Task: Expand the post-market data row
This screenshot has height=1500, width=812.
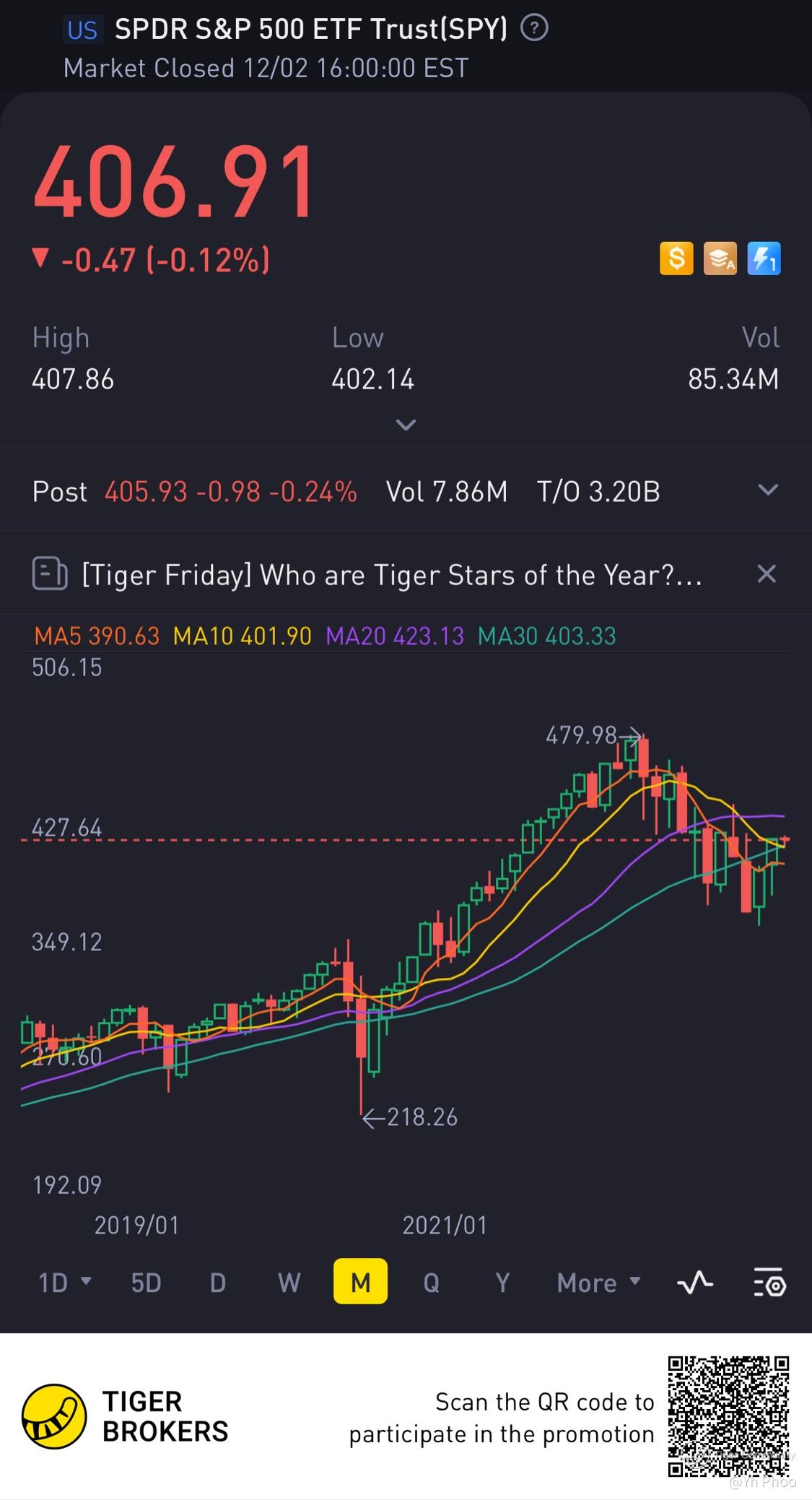Action: click(x=768, y=490)
